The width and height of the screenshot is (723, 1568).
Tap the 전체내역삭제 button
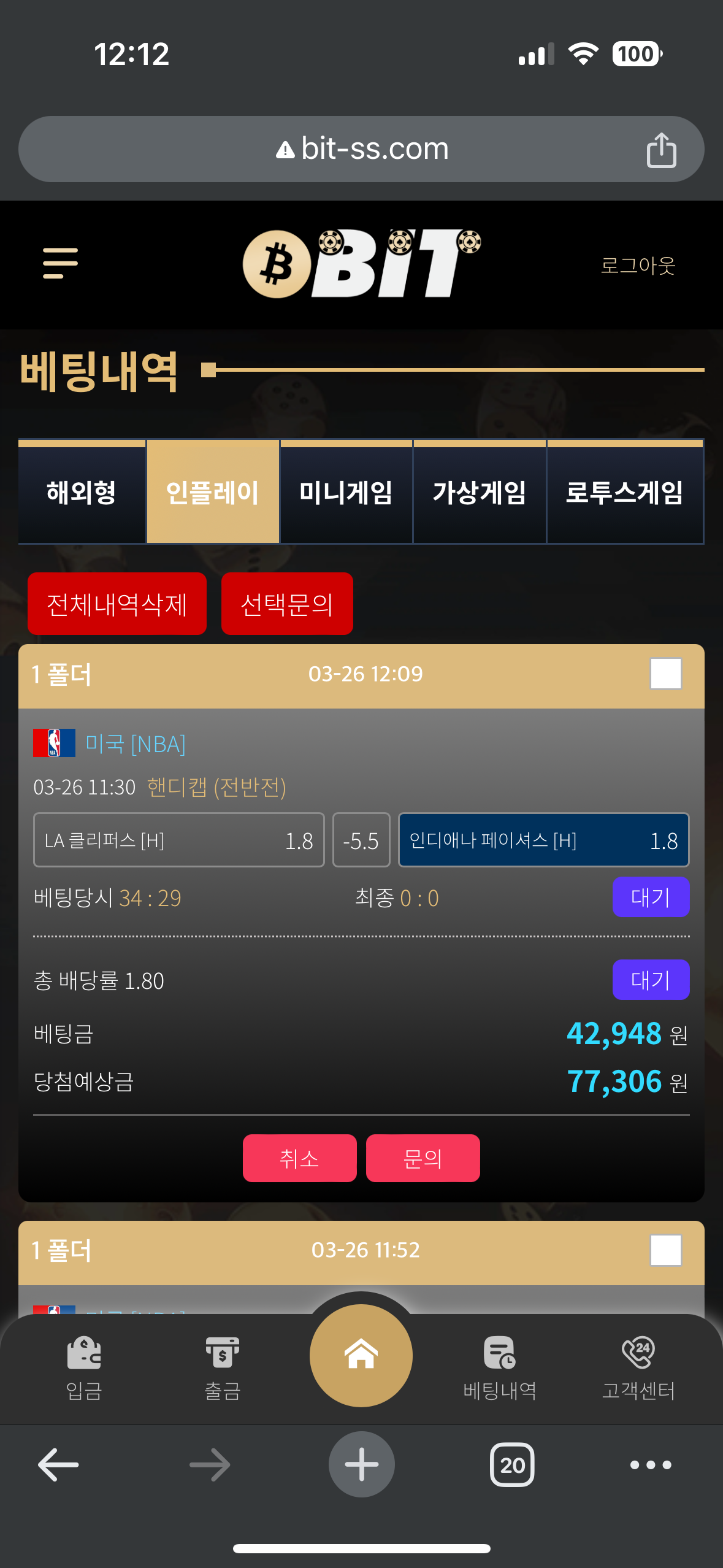coord(117,604)
